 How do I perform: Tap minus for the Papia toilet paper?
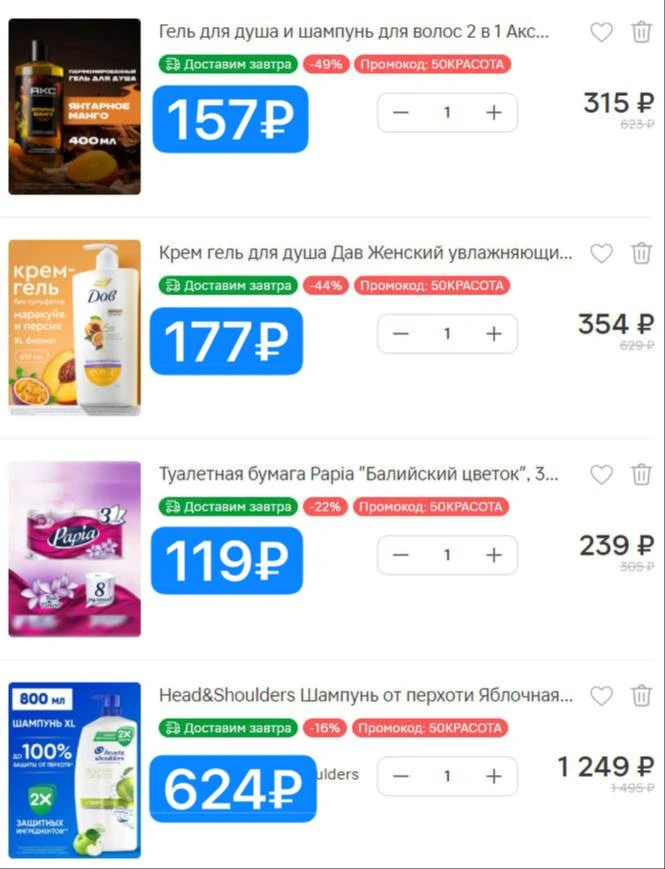pos(401,555)
